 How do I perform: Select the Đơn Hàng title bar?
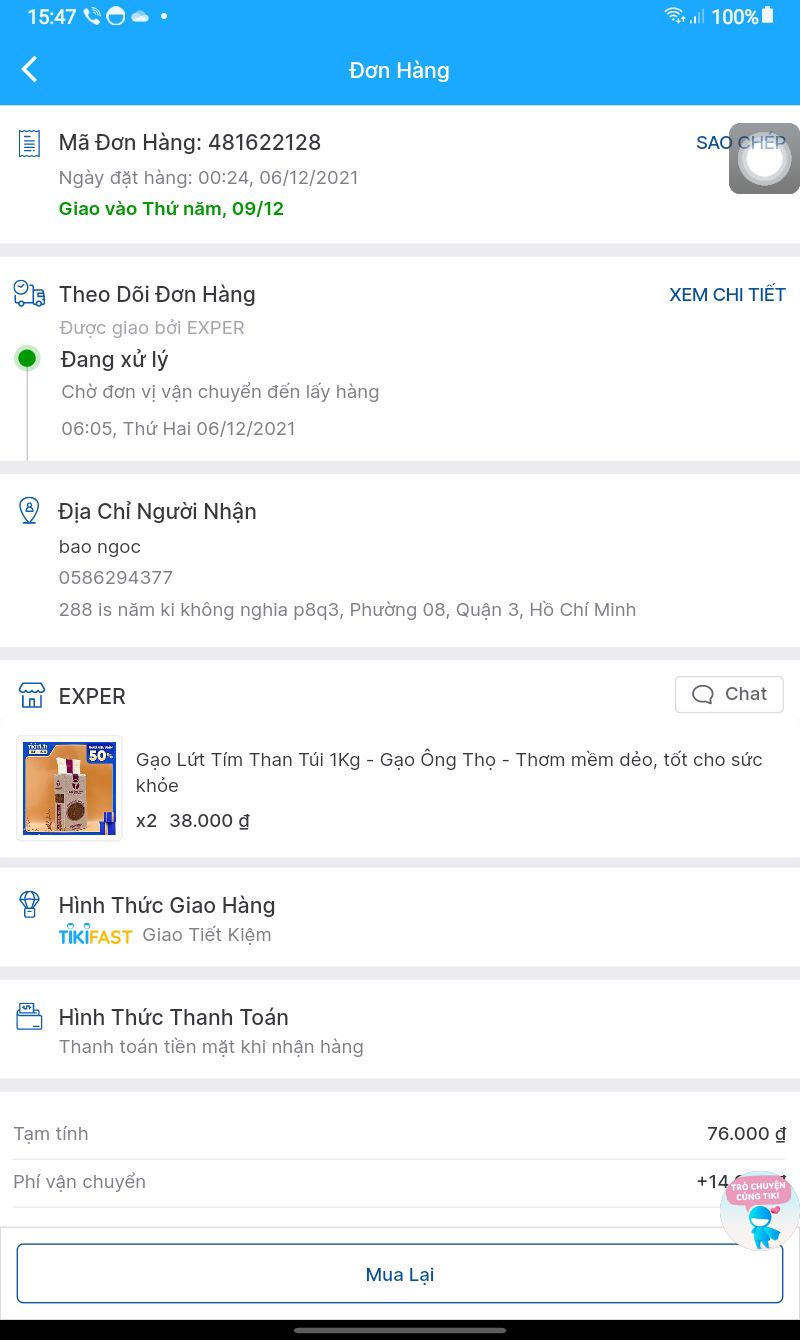click(x=399, y=69)
